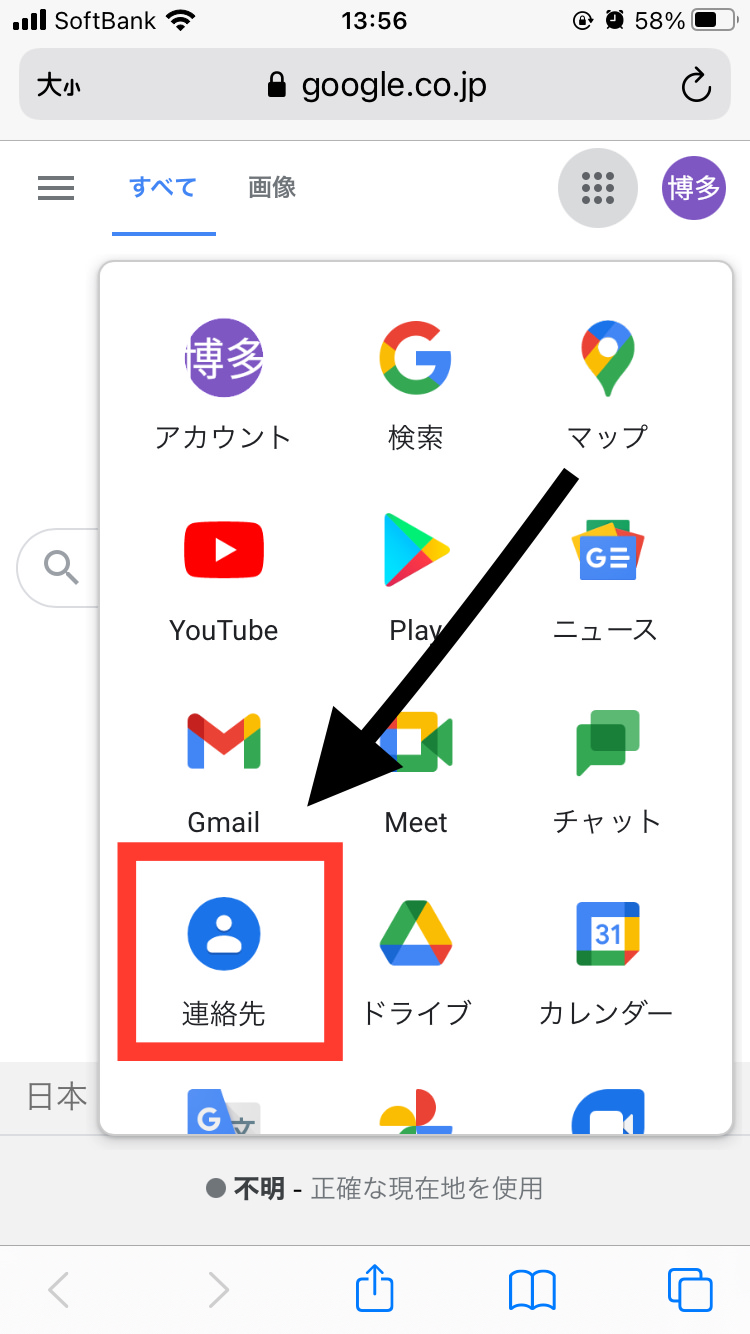Switch to the 画像 tab

click(272, 188)
